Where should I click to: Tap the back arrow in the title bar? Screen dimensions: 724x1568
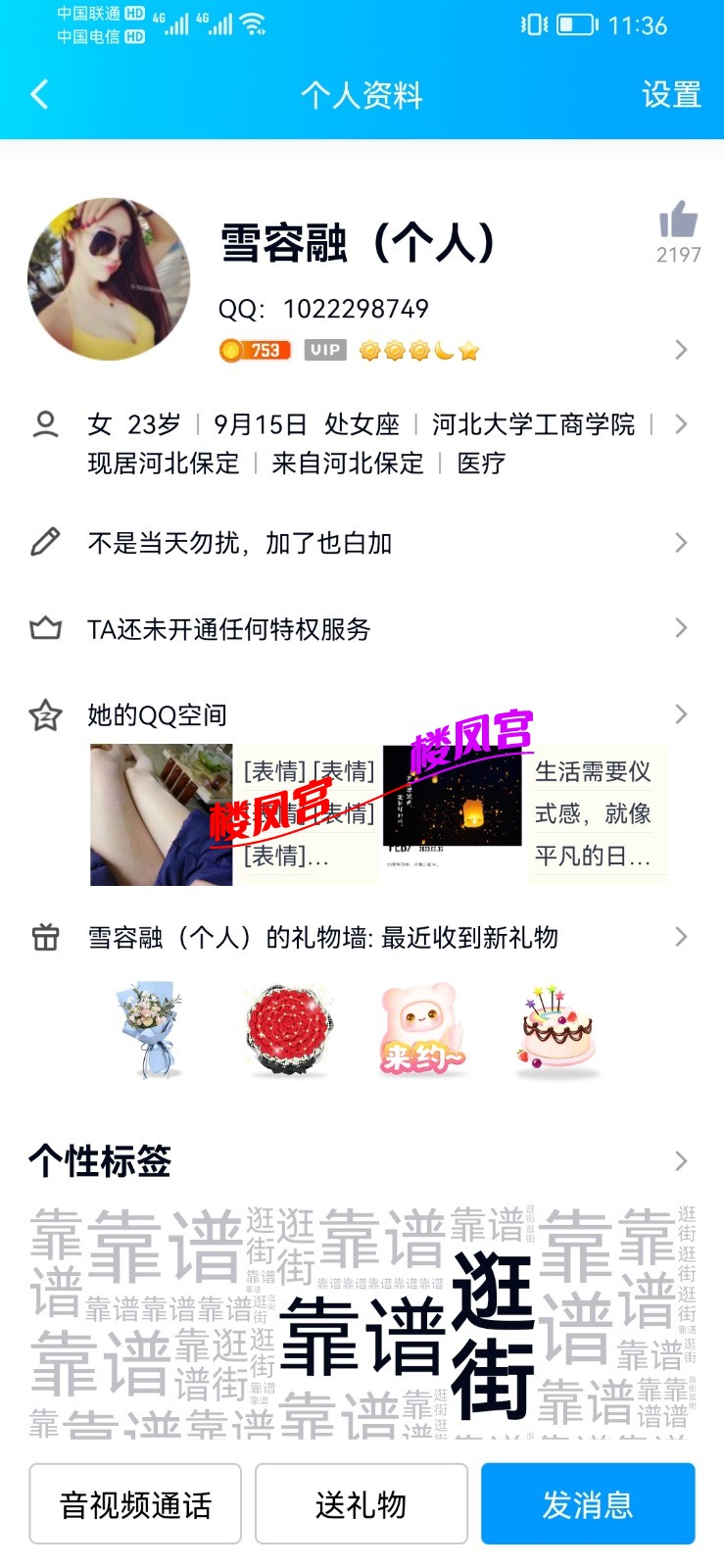click(37, 95)
